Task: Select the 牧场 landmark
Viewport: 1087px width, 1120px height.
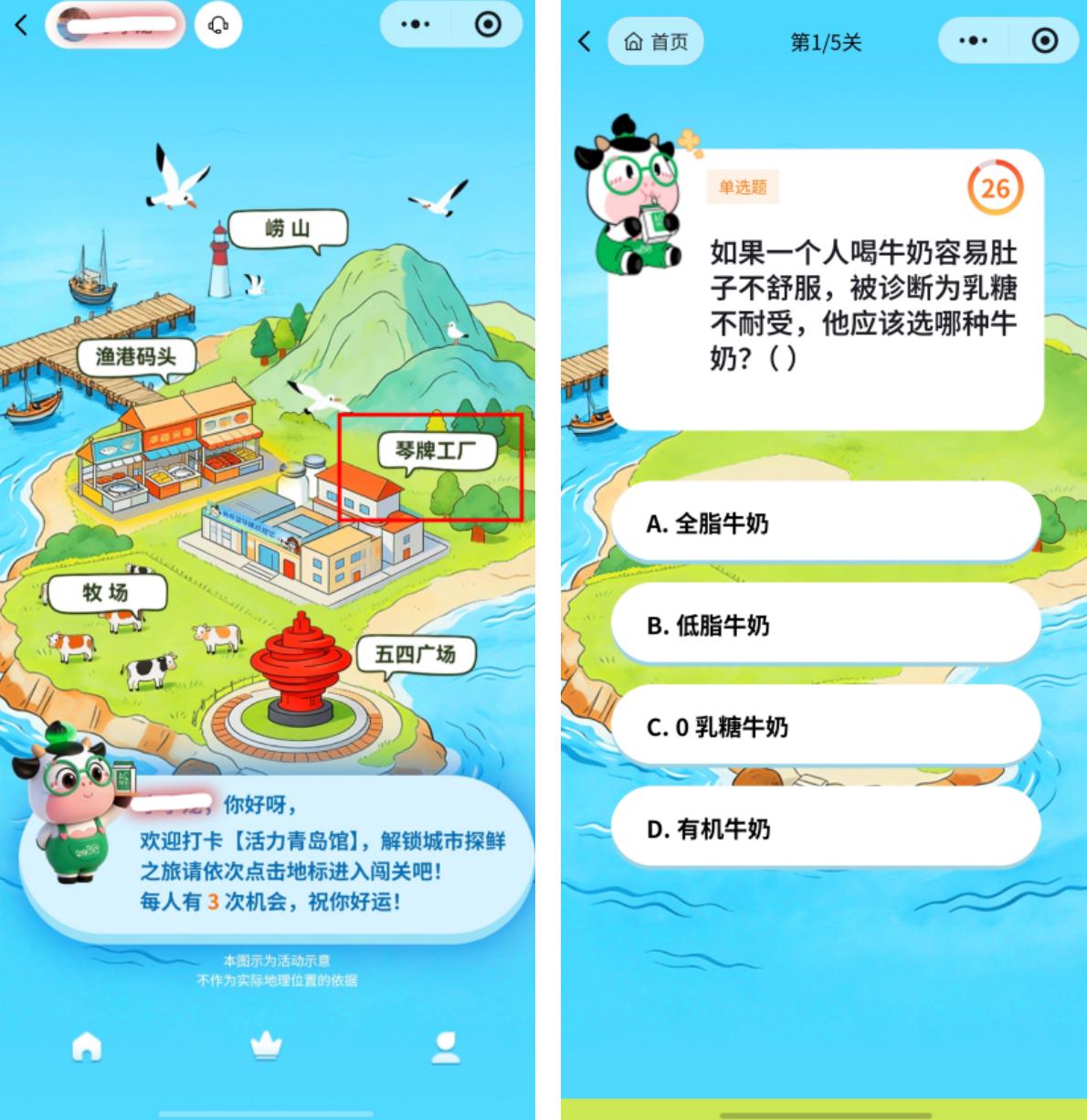Action: 106,592
